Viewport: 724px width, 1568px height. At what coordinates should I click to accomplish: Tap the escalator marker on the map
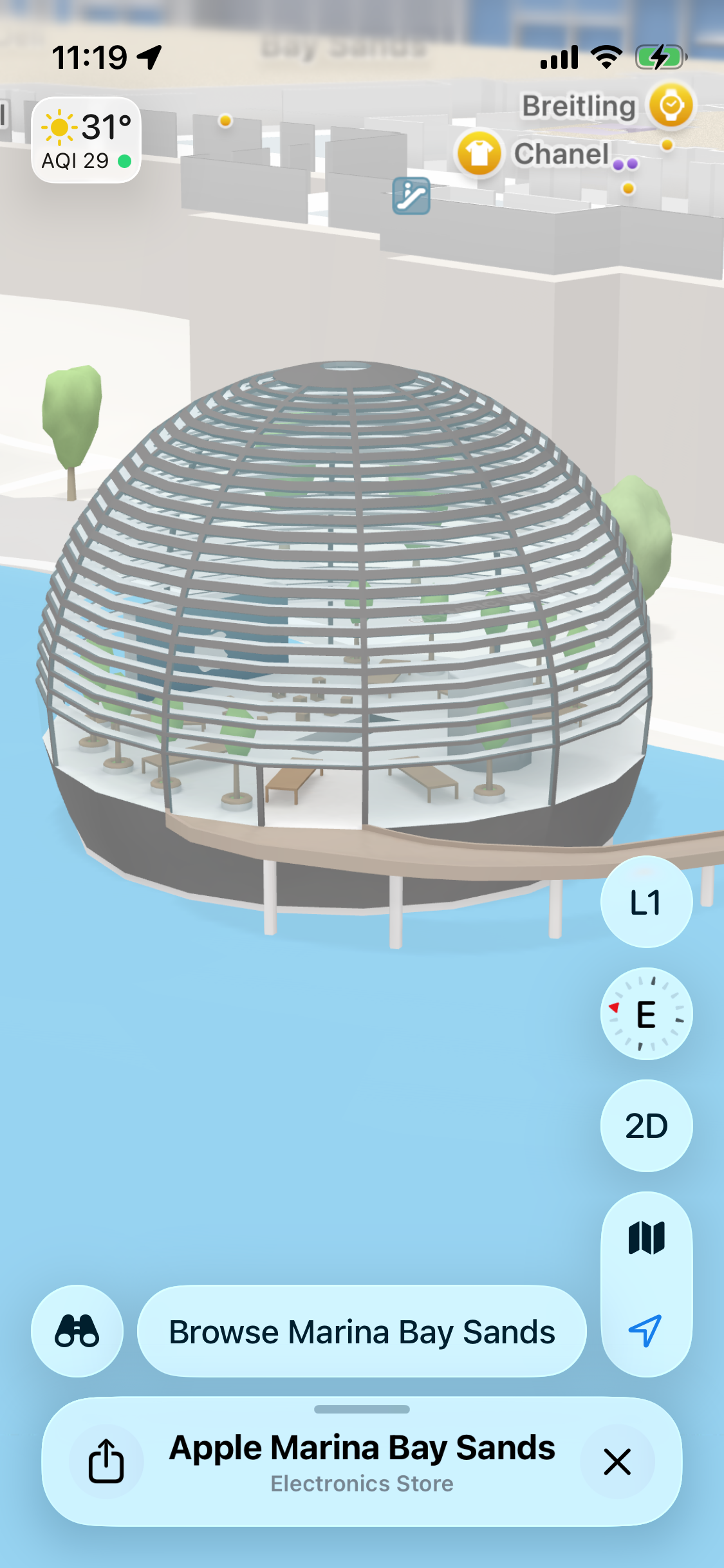coord(411,196)
